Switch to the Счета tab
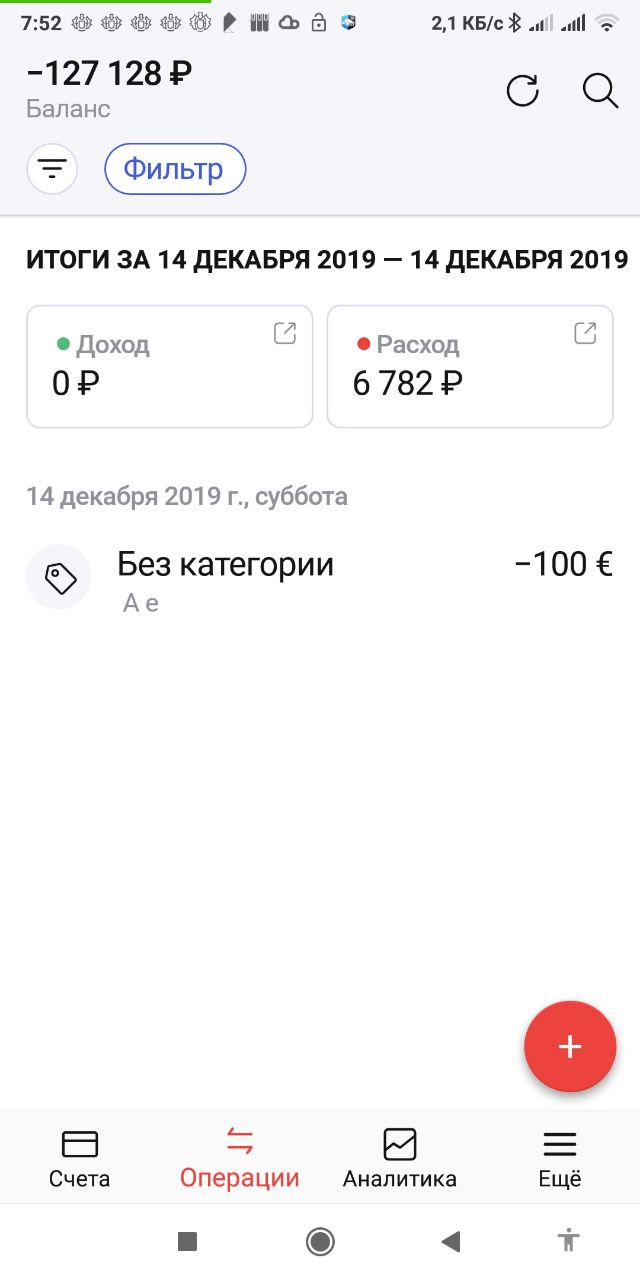 point(80,1158)
